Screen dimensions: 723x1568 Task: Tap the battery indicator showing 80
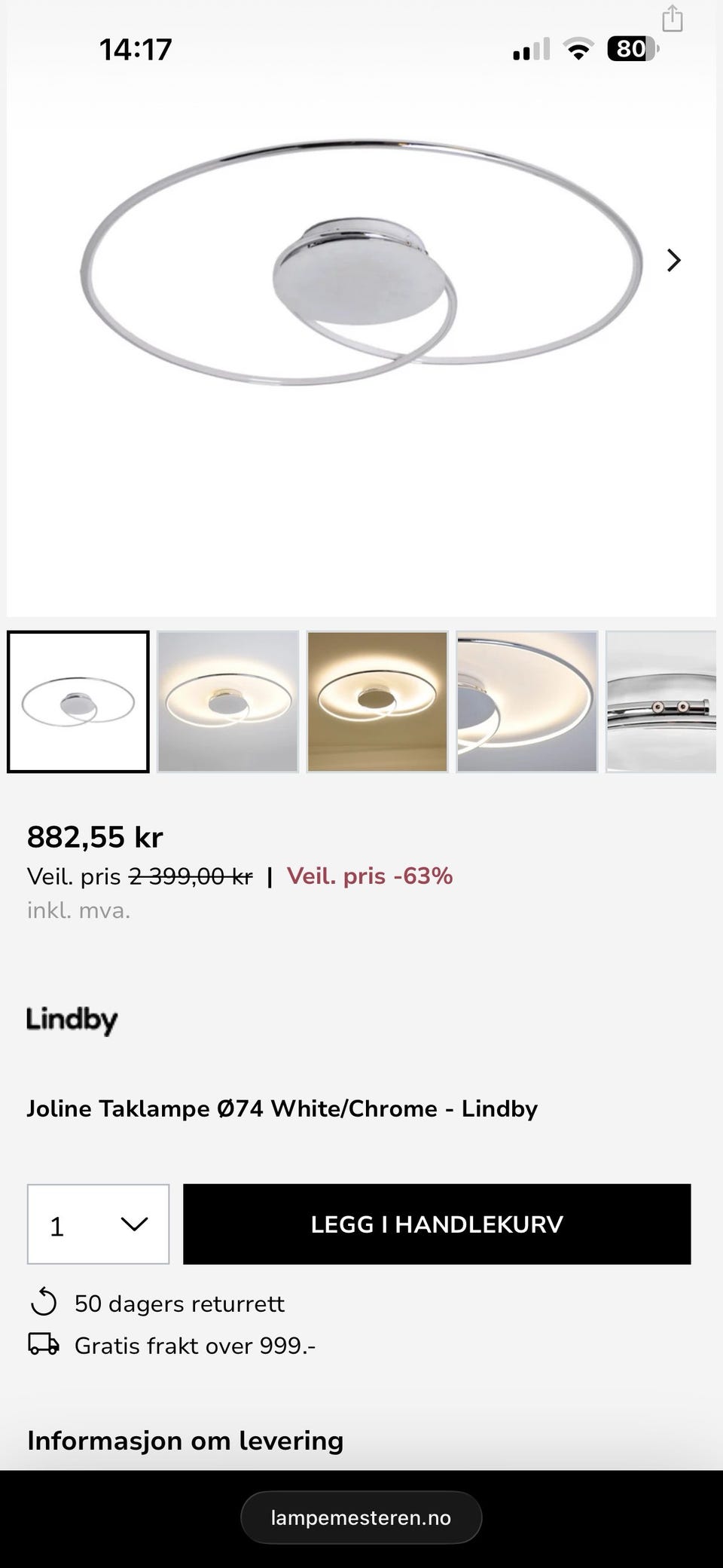(x=631, y=47)
